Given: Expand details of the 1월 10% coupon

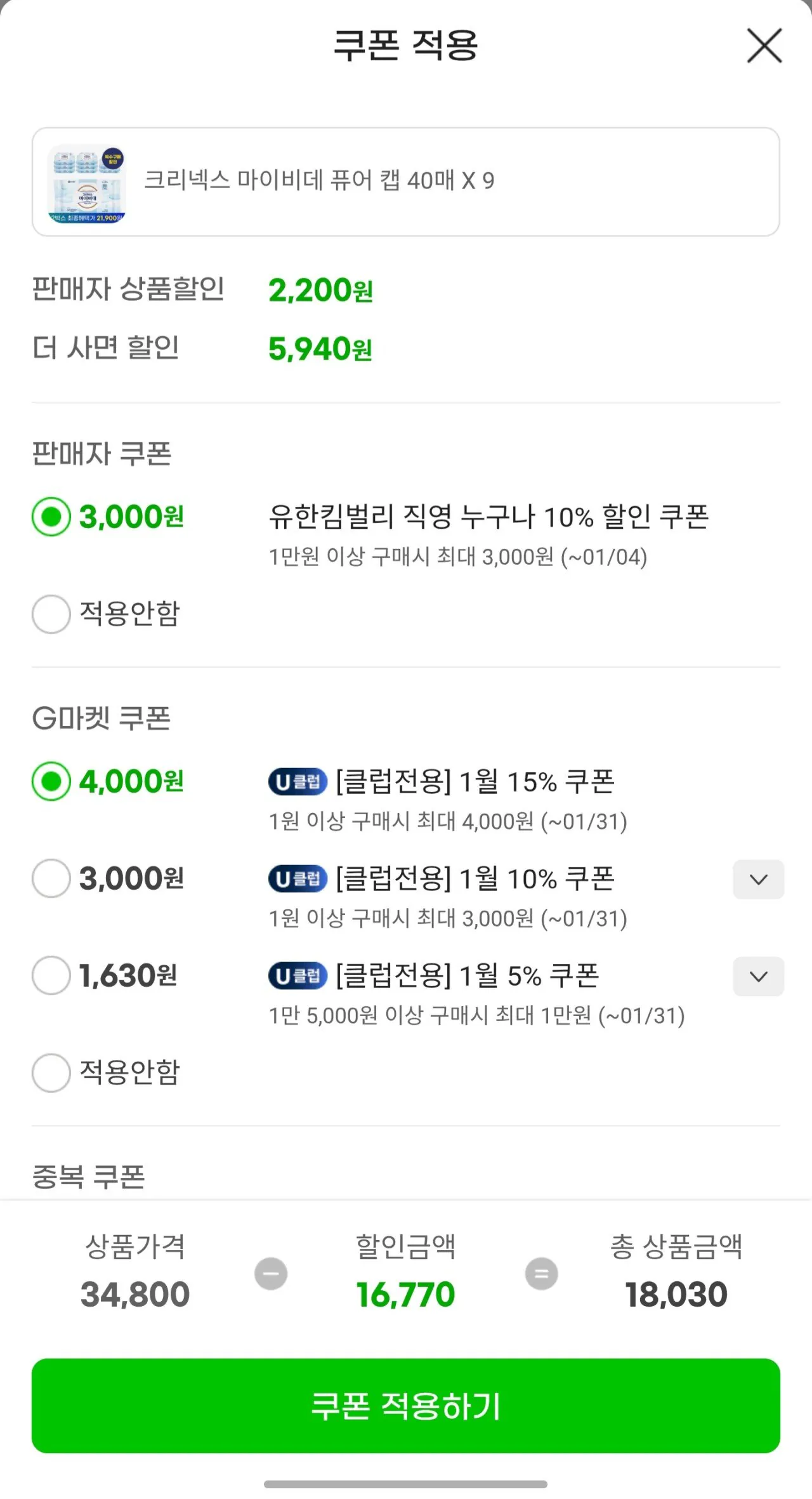Looking at the screenshot, I should [758, 879].
